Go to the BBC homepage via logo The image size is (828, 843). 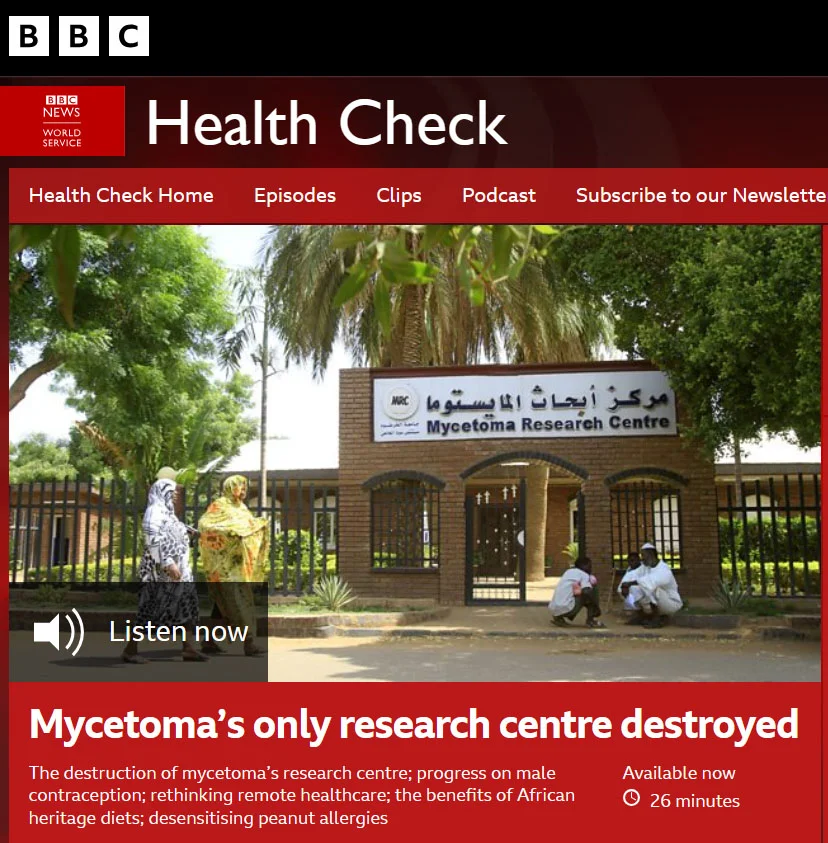click(x=79, y=37)
